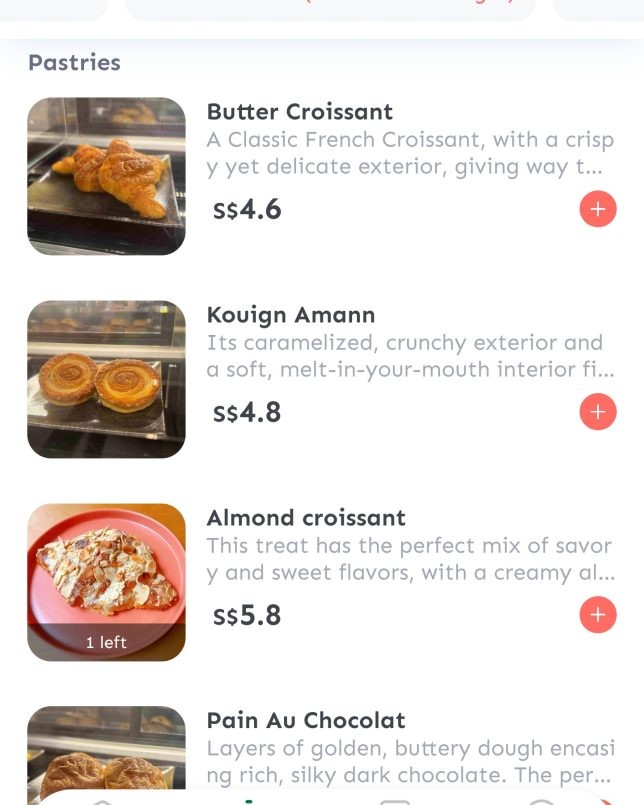This screenshot has height=805, width=644.
Task: Open the Almond croissant item details
Action: pos(305,518)
